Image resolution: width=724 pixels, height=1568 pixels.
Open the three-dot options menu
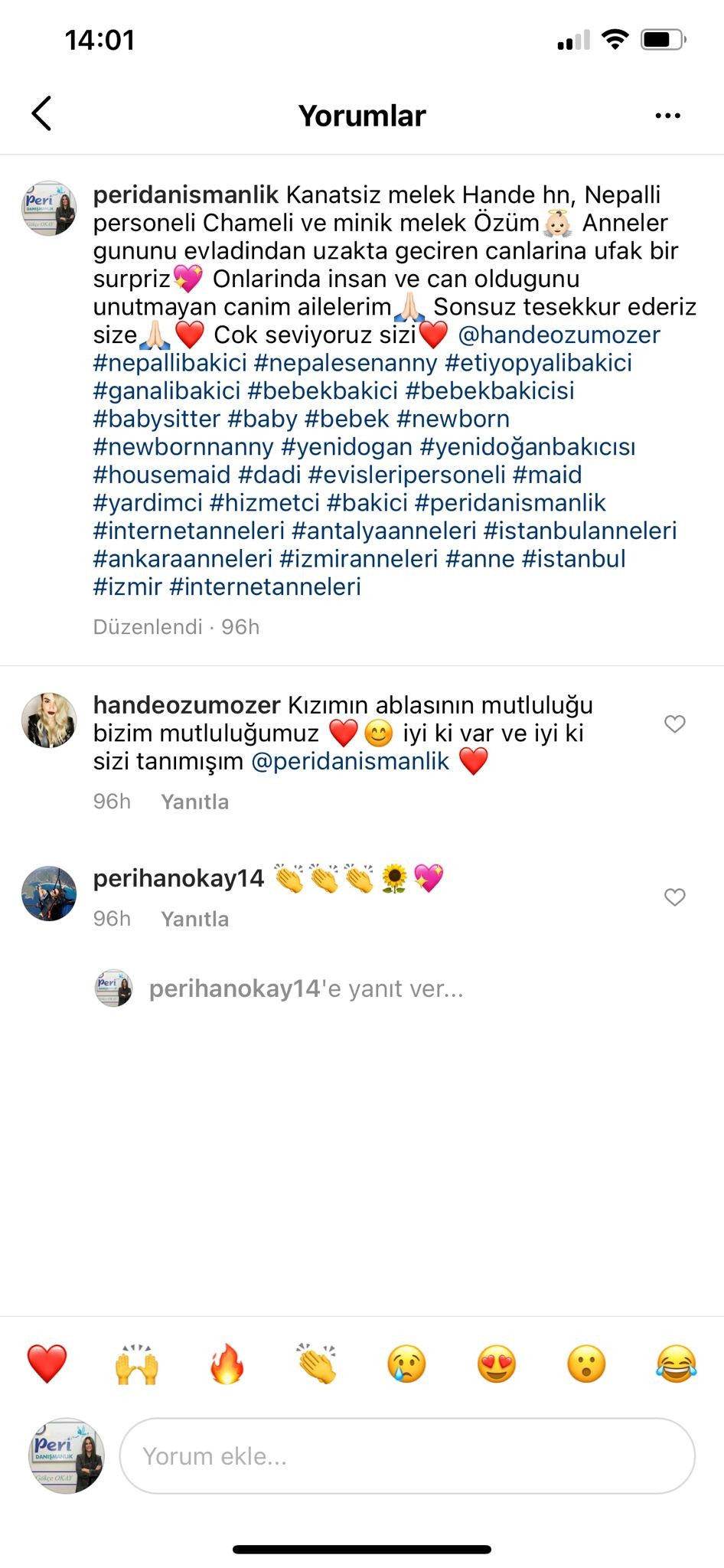point(667,116)
